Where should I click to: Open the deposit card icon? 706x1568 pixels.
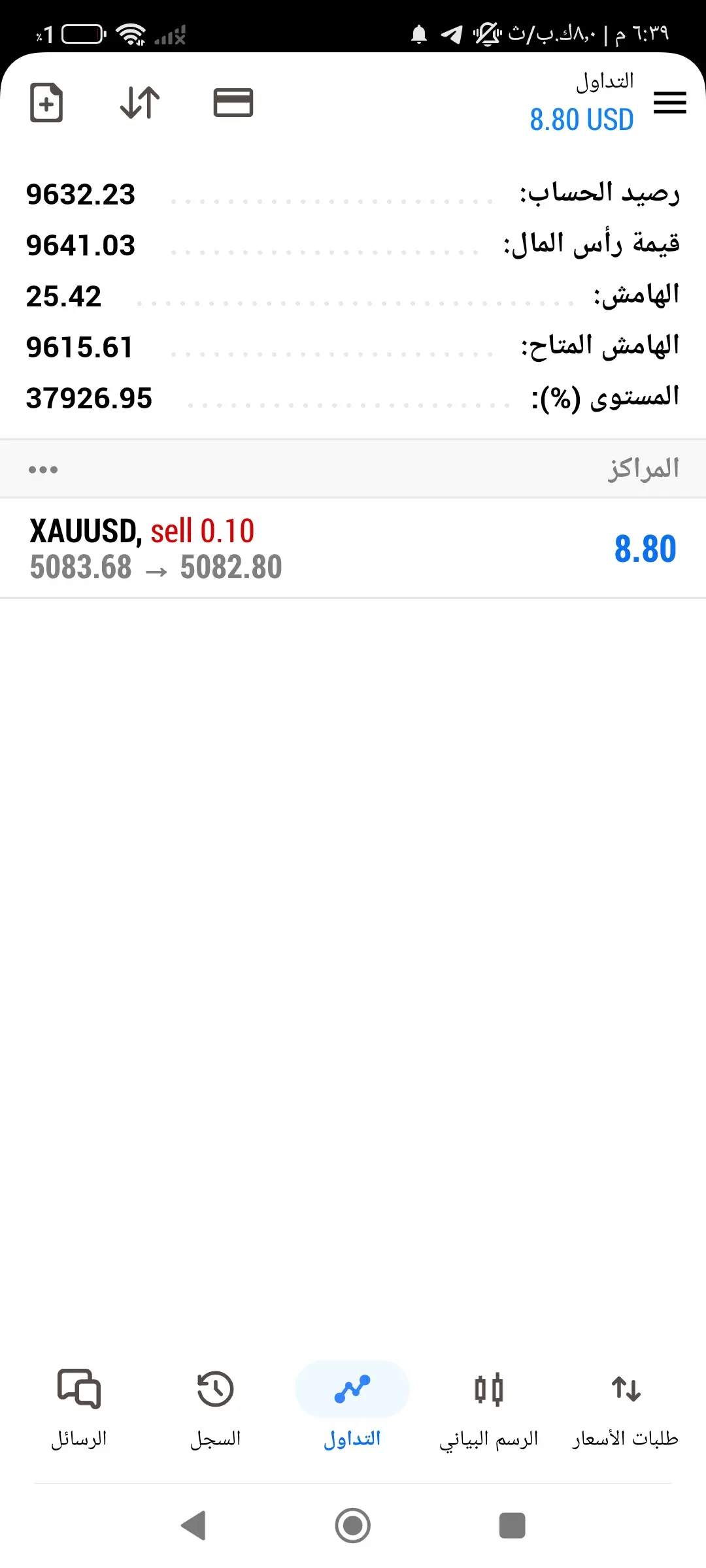[233, 103]
